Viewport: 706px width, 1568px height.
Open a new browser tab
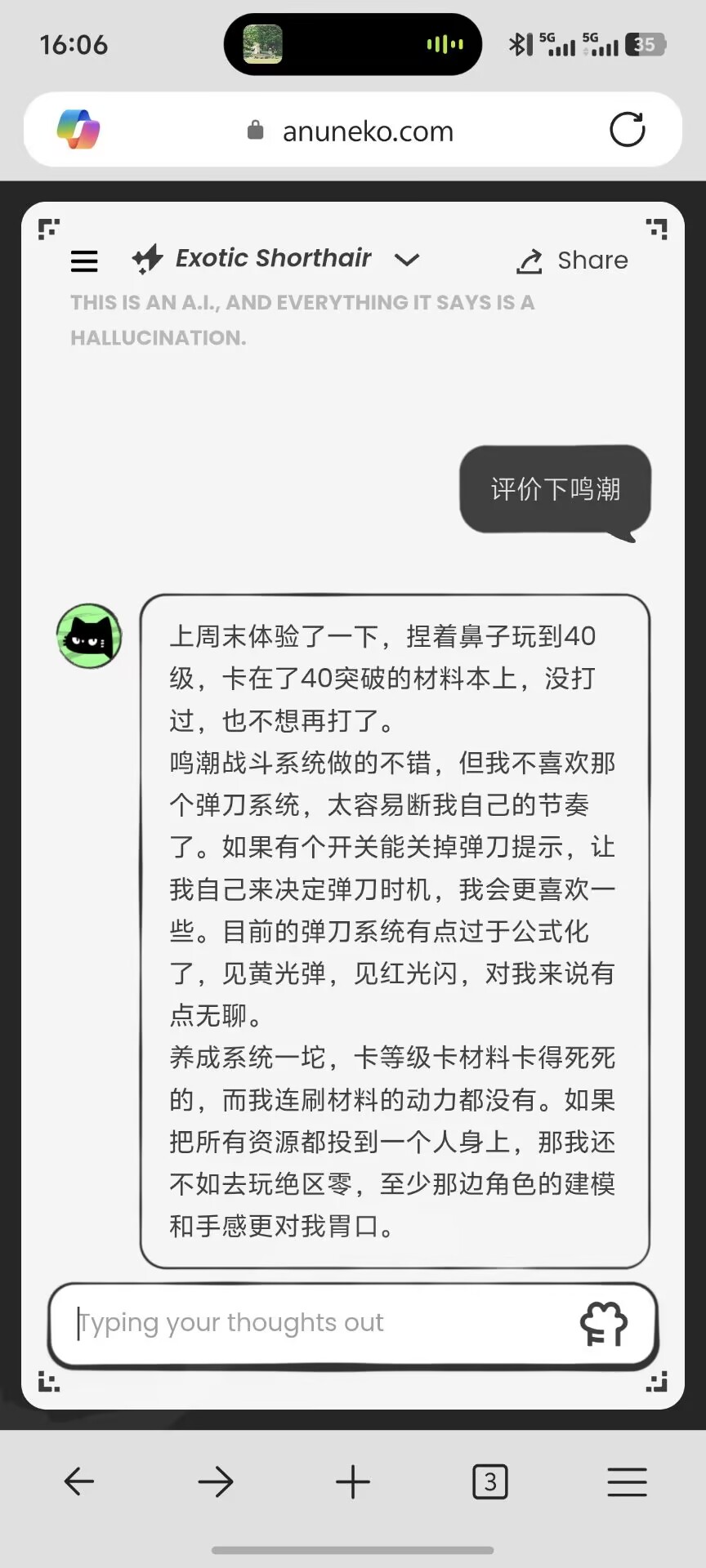pos(353,1481)
